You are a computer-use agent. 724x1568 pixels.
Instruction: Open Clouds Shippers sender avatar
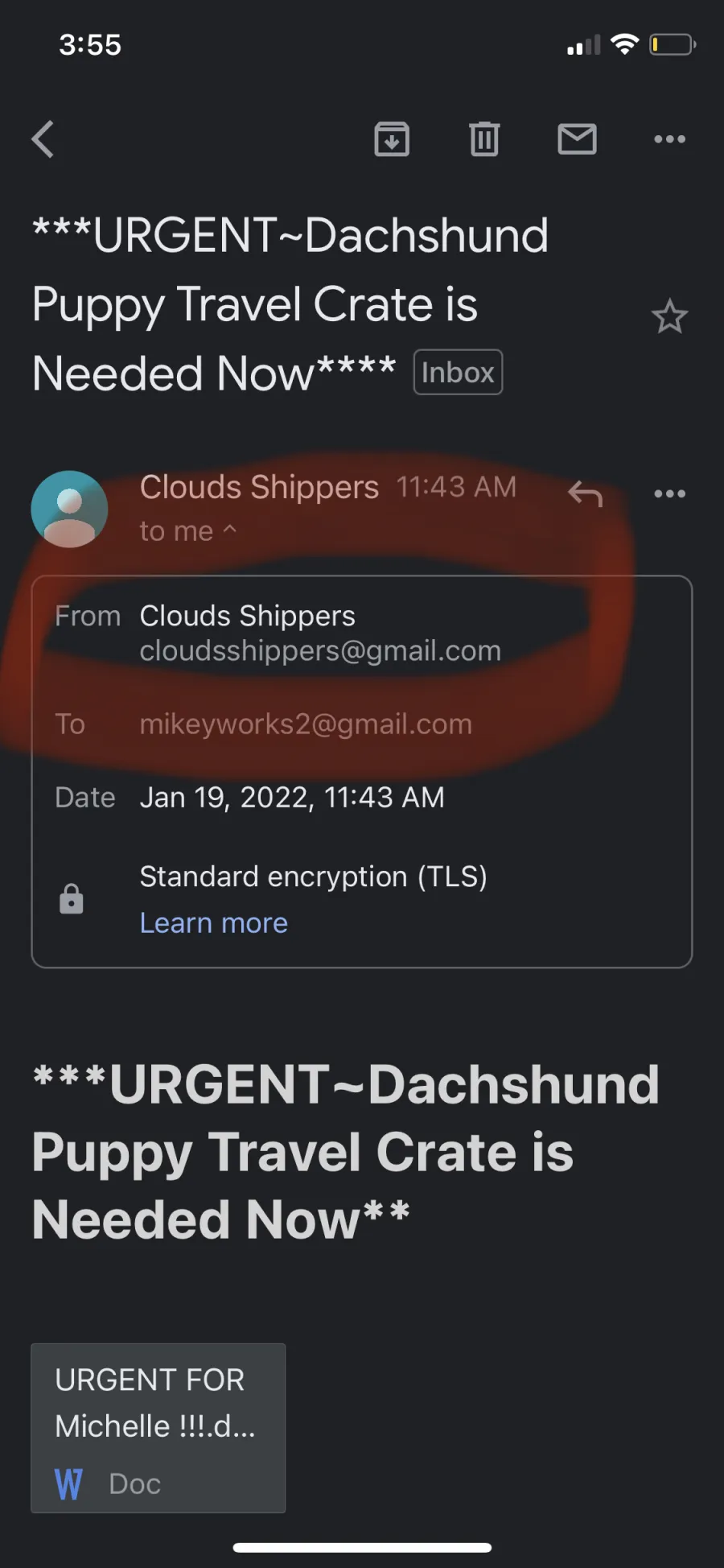point(69,509)
